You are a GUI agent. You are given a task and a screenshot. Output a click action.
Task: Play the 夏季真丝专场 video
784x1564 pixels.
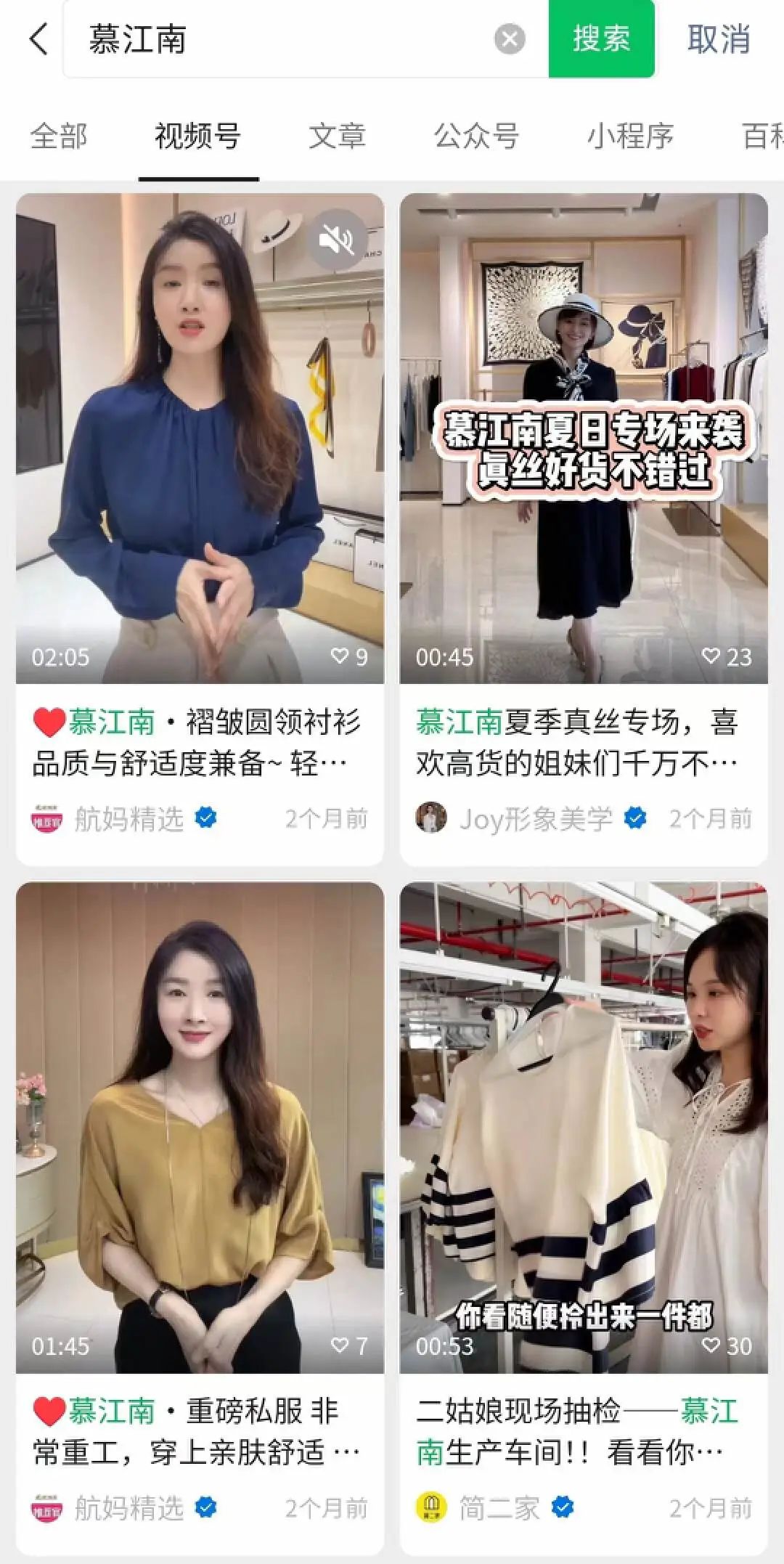pyautogui.click(x=584, y=439)
